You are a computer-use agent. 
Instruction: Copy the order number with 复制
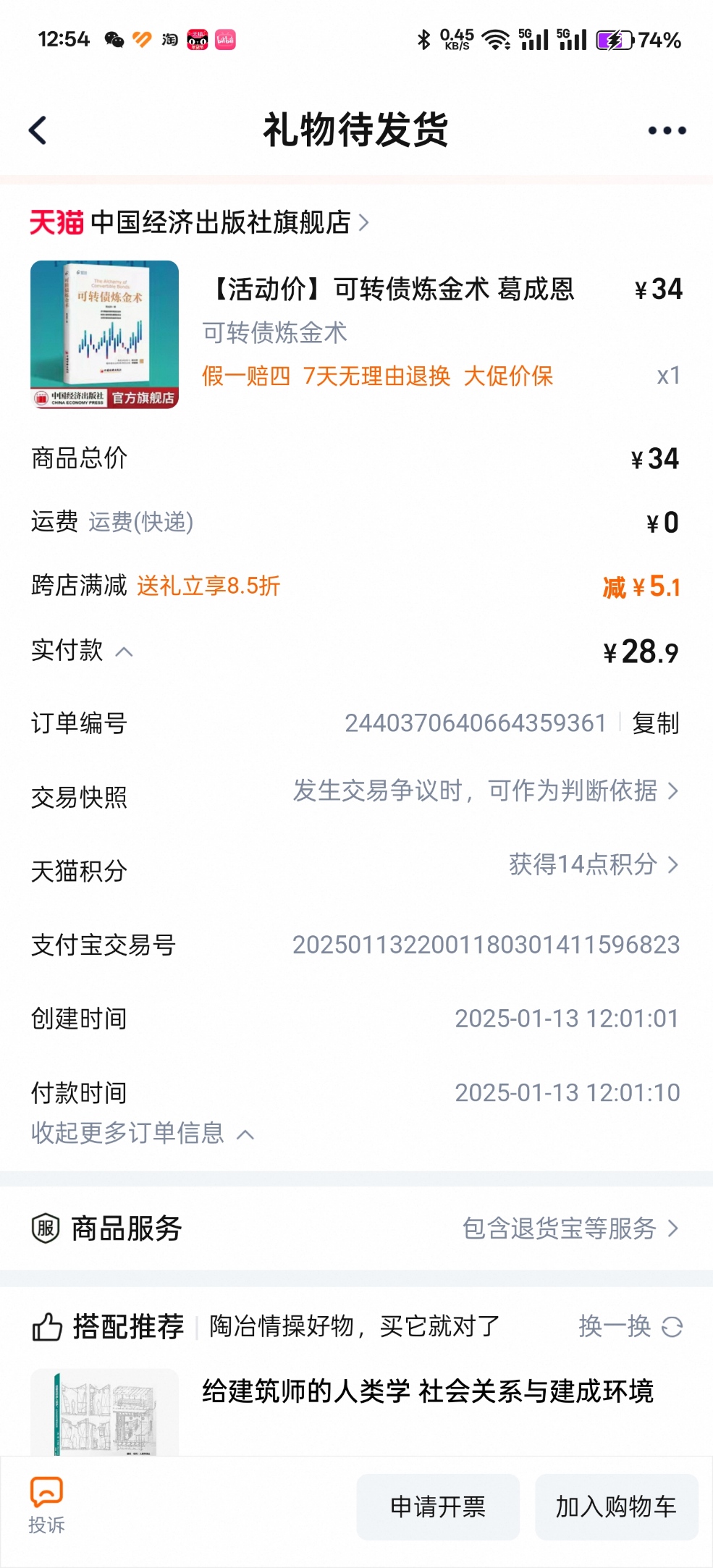(x=655, y=723)
